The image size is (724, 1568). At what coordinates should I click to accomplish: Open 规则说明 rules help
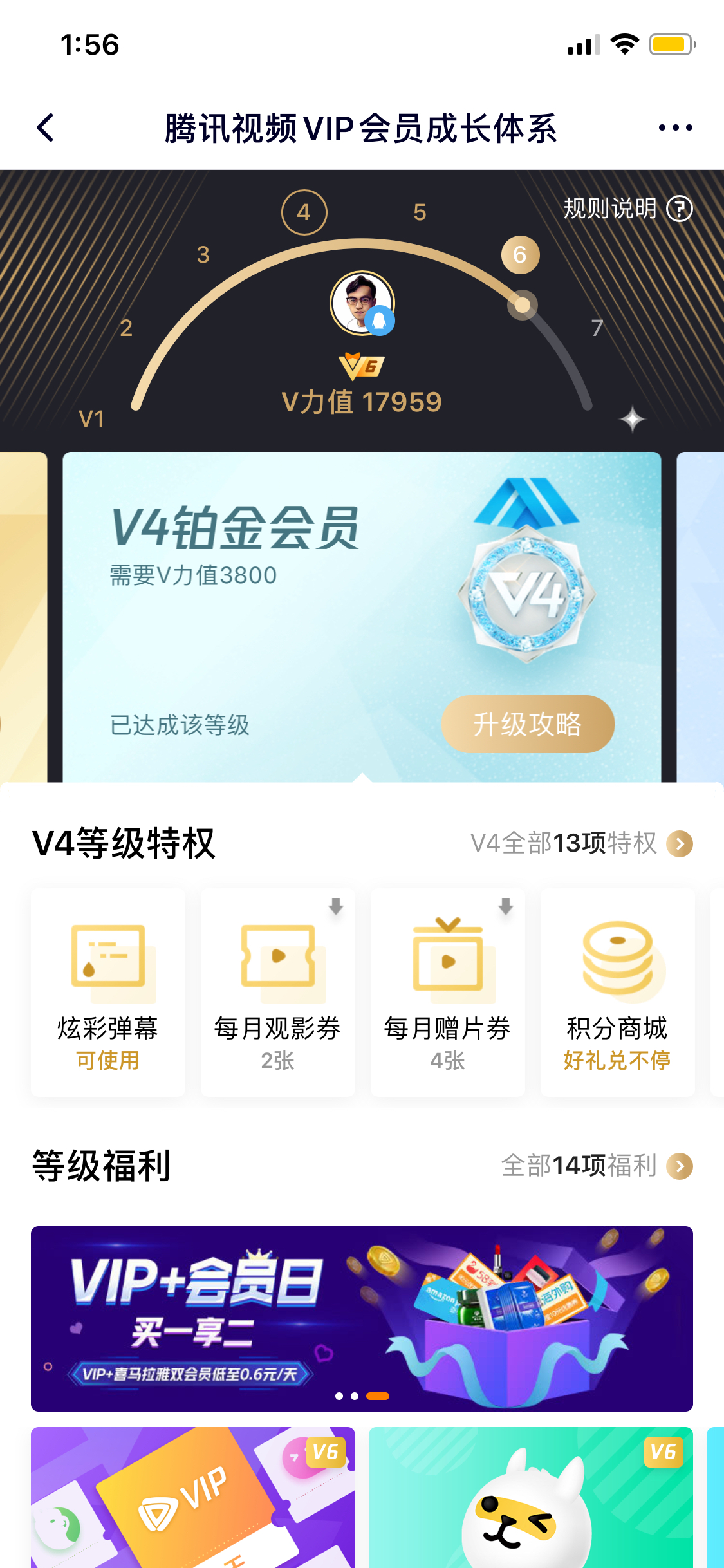click(x=627, y=209)
